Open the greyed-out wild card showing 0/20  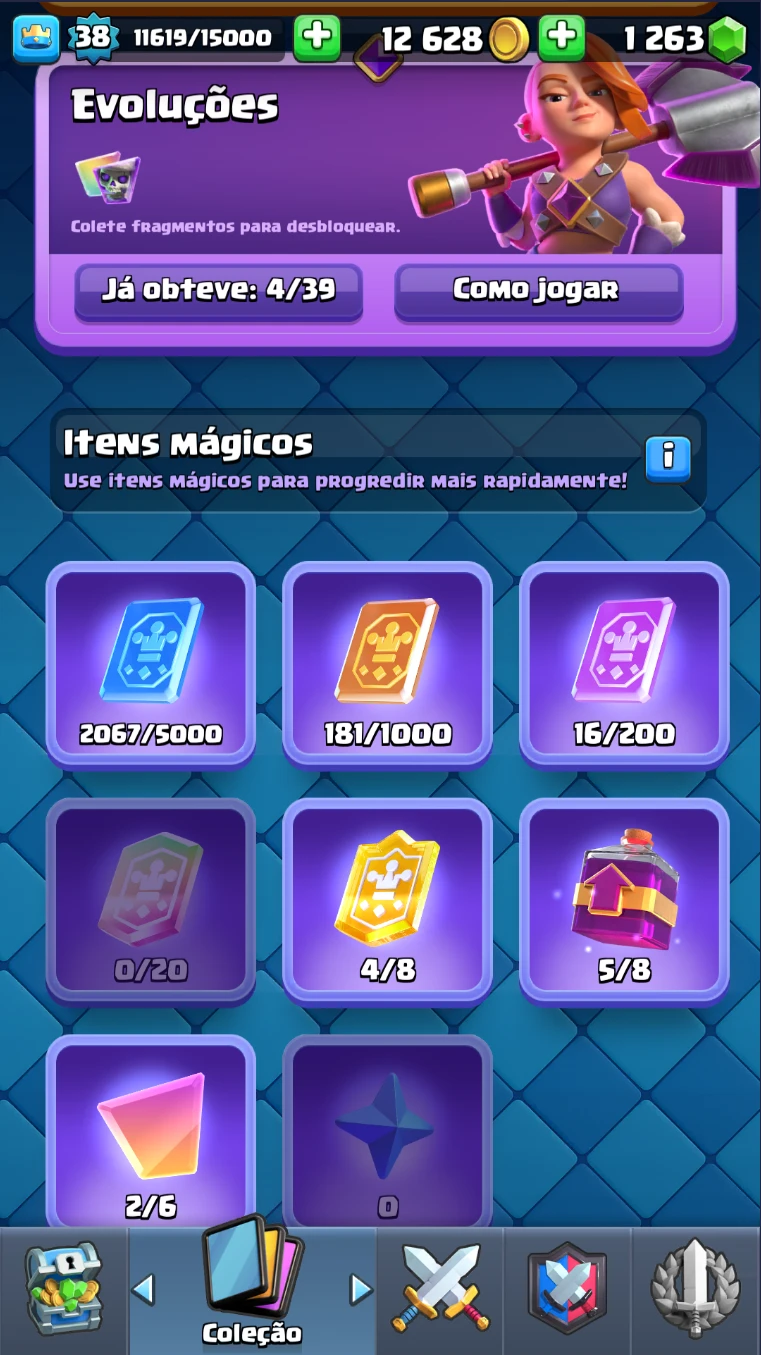click(151, 899)
